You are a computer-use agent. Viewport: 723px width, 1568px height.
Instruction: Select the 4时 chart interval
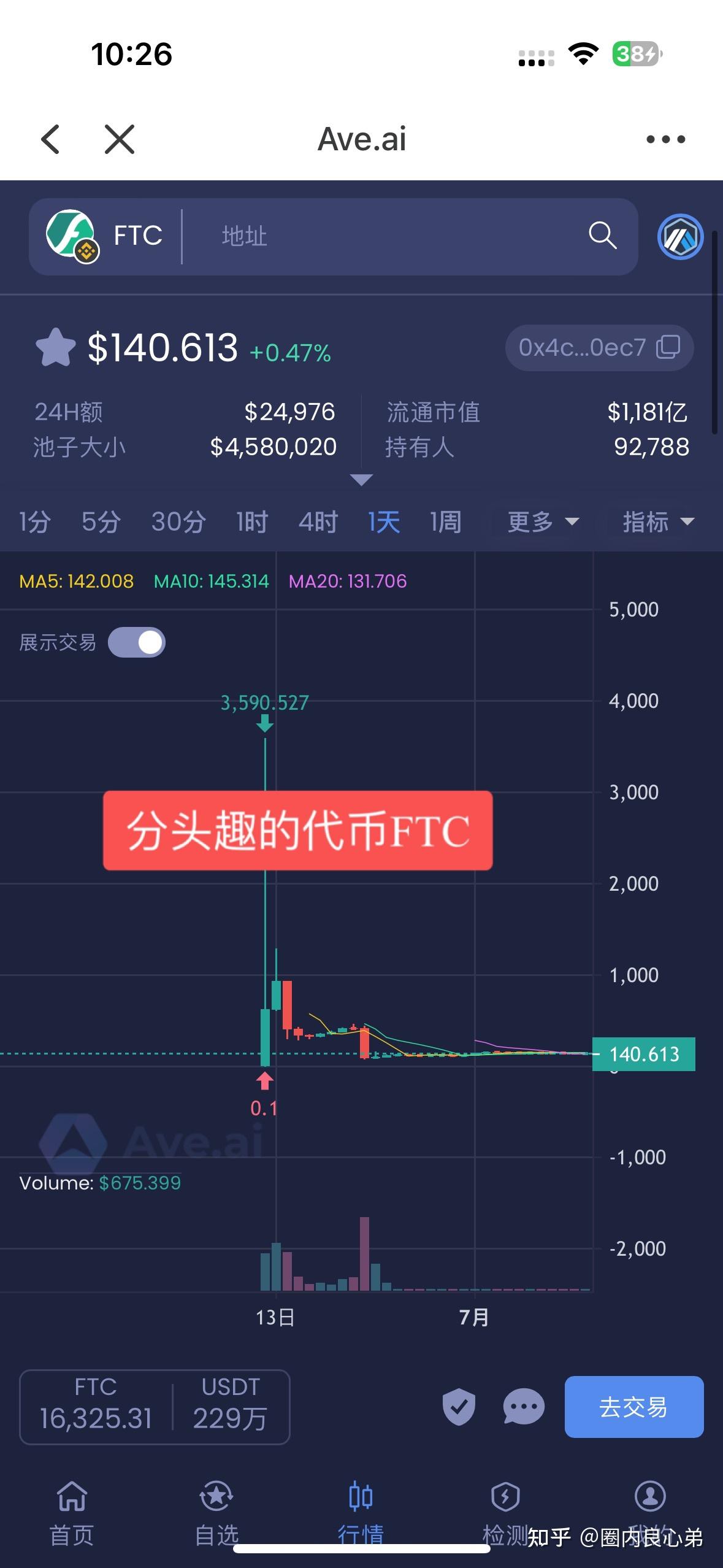coord(317,522)
